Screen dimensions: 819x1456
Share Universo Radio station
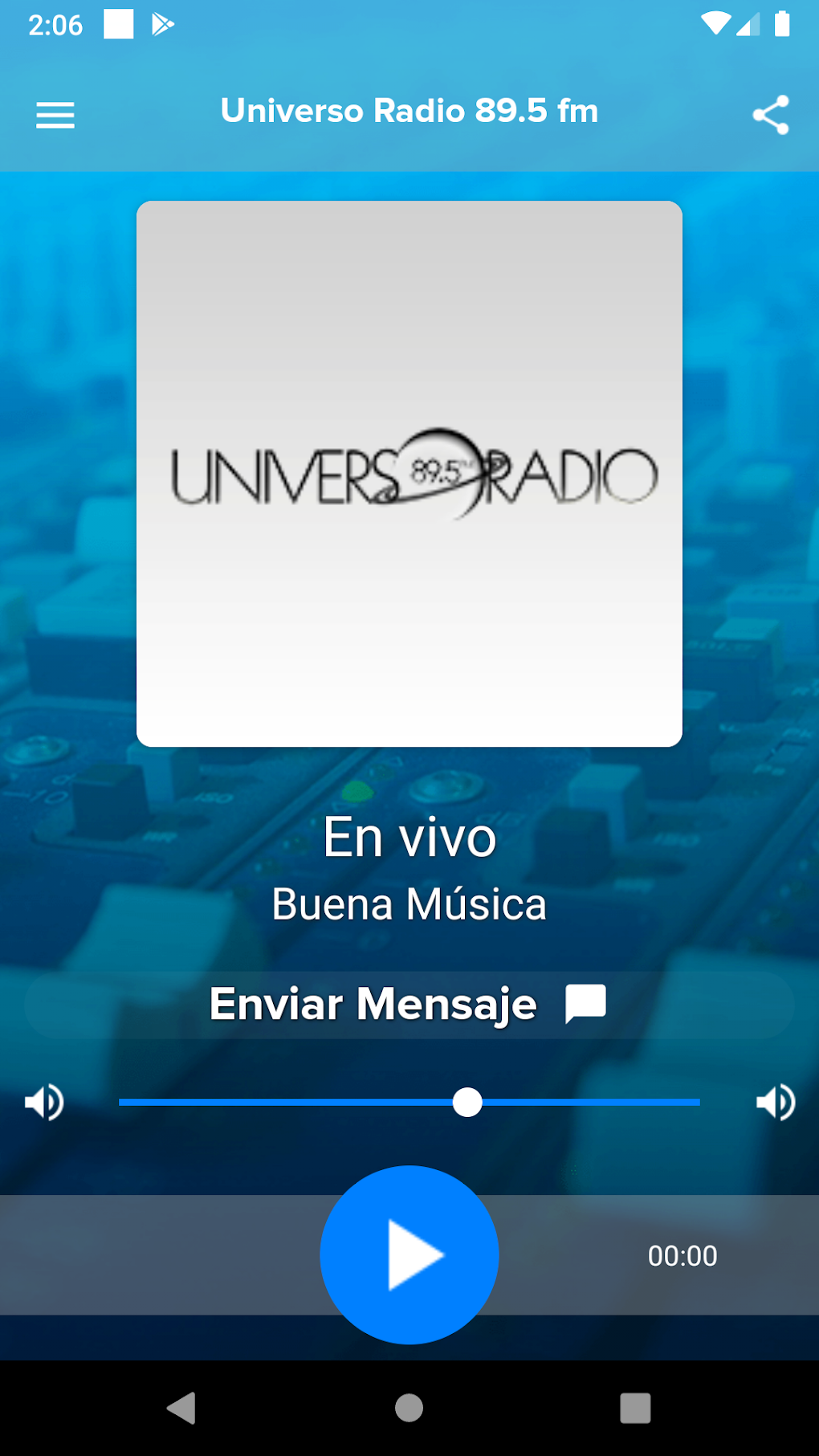tap(771, 115)
